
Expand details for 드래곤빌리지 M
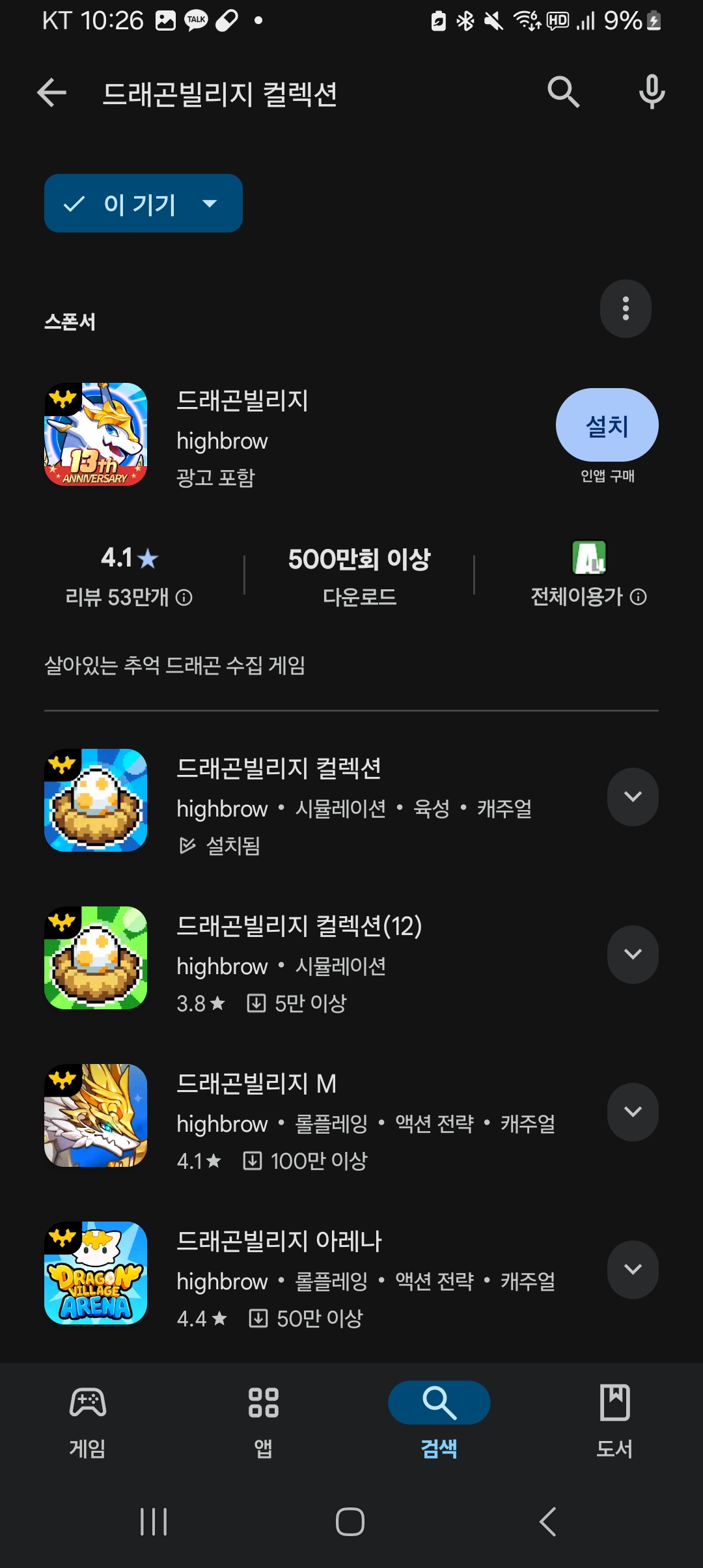(633, 1112)
